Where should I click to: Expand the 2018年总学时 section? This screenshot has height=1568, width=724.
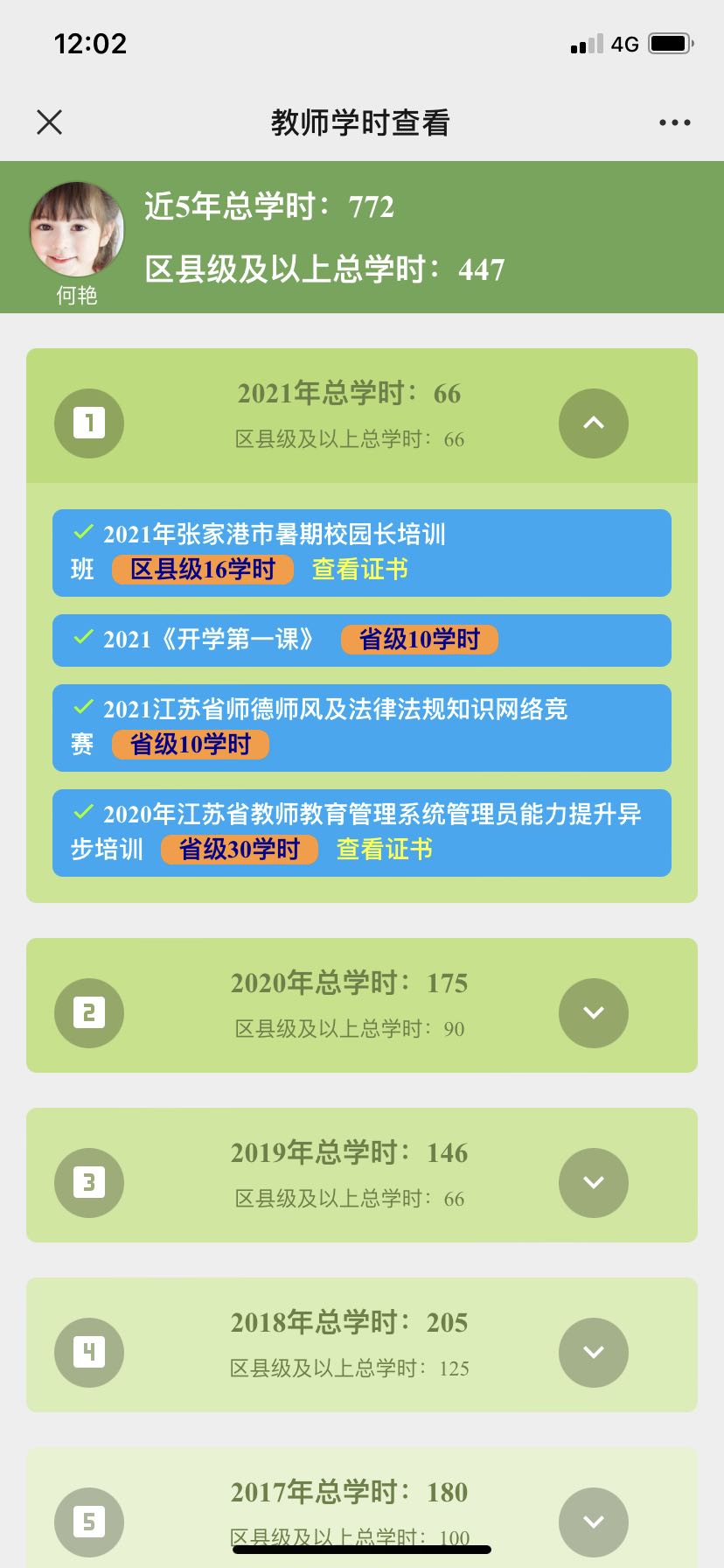point(593,1352)
